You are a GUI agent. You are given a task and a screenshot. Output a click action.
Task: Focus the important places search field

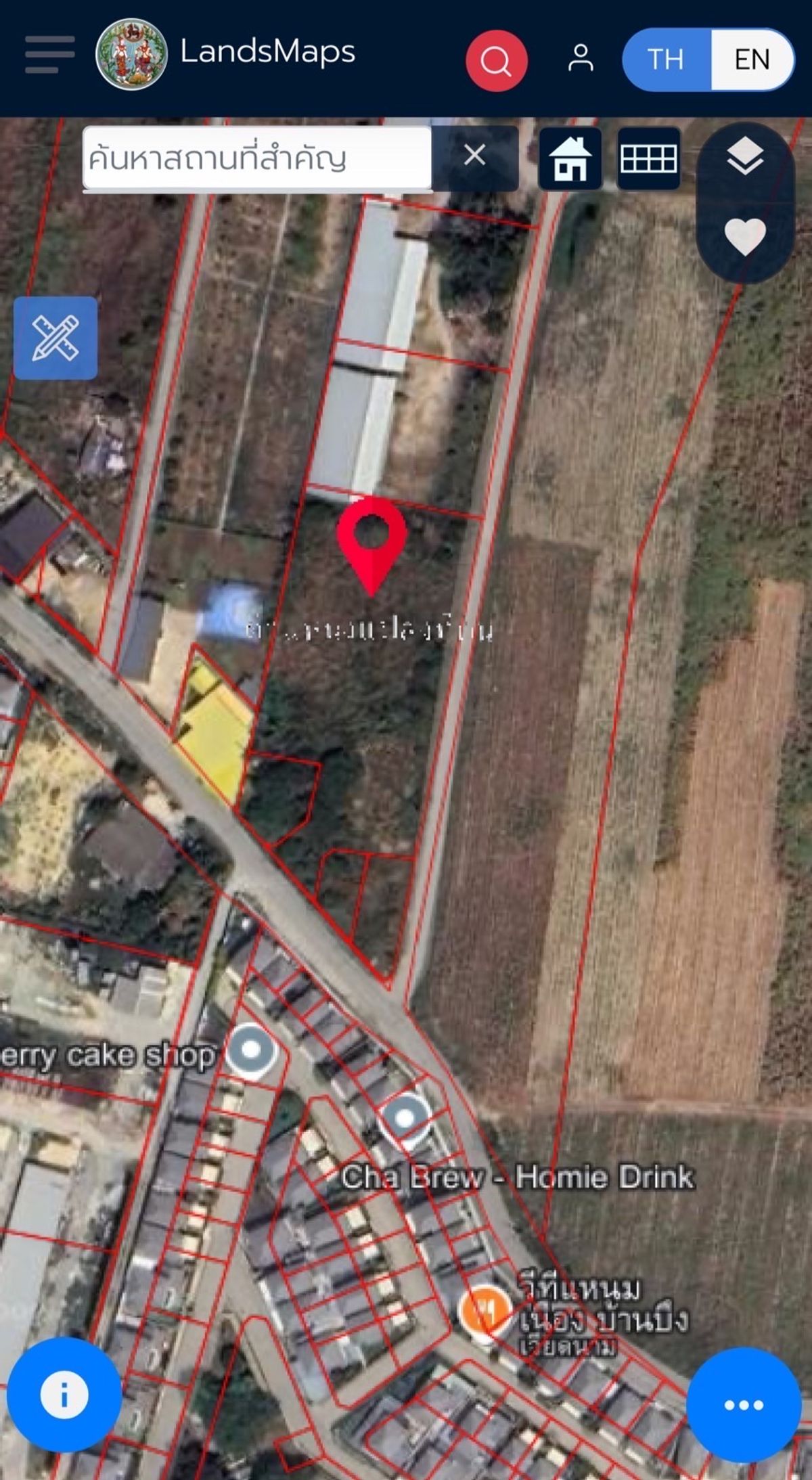[x=256, y=158]
